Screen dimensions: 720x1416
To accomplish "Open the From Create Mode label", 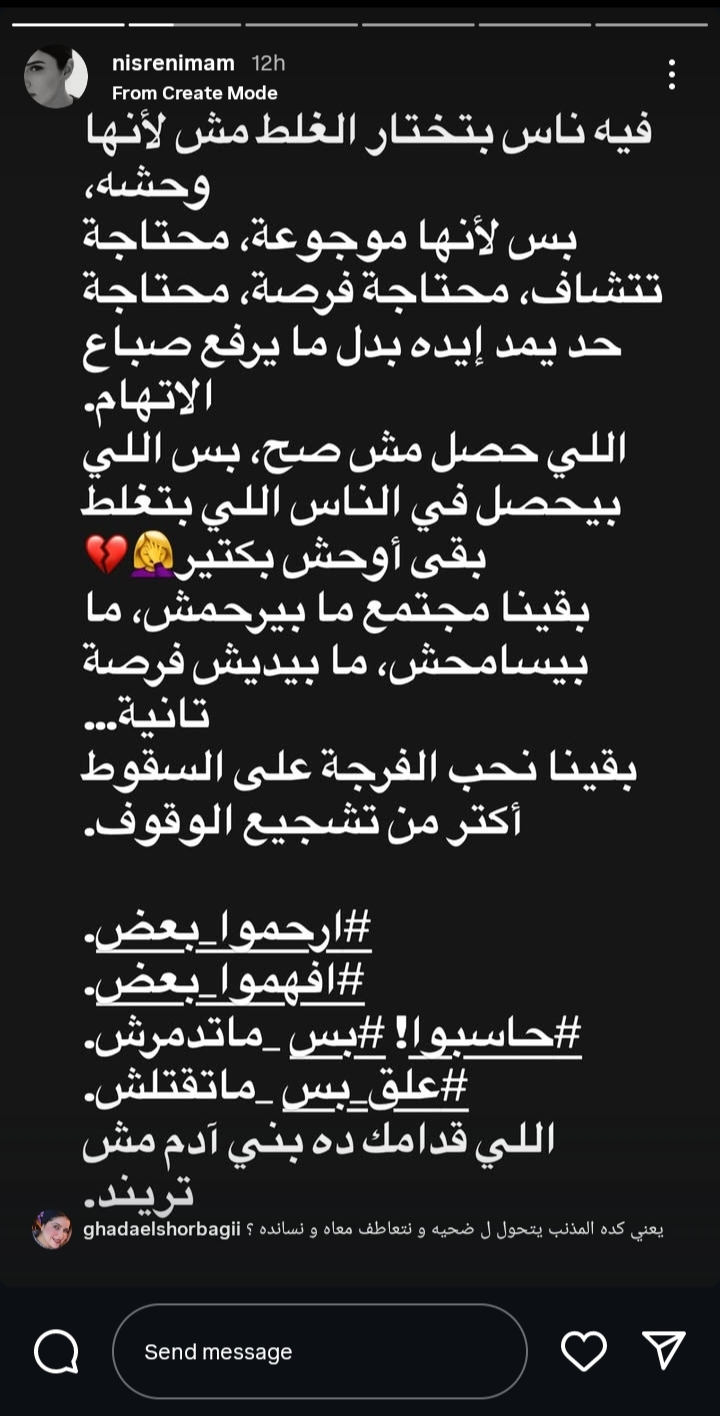I will pos(194,93).
